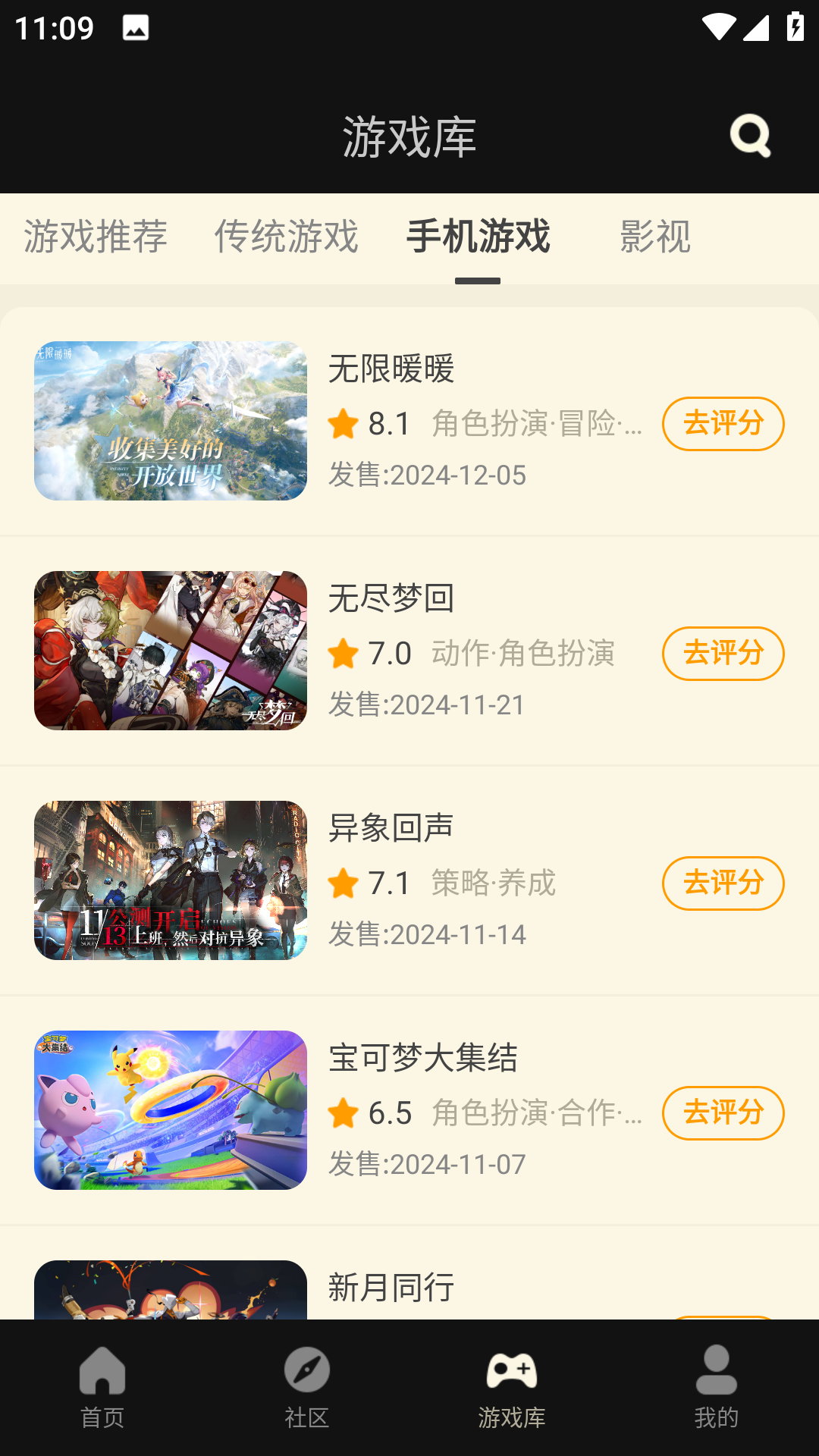Viewport: 819px width, 1456px height.
Task: Click 去评分 button beside 异象回声
Action: click(x=723, y=883)
